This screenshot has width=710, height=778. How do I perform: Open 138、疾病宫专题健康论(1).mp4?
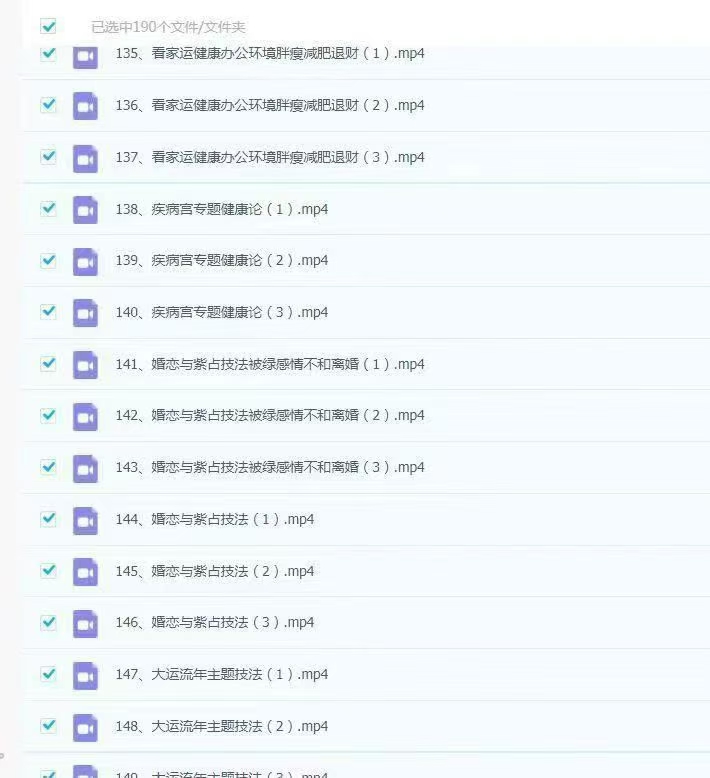click(x=221, y=209)
